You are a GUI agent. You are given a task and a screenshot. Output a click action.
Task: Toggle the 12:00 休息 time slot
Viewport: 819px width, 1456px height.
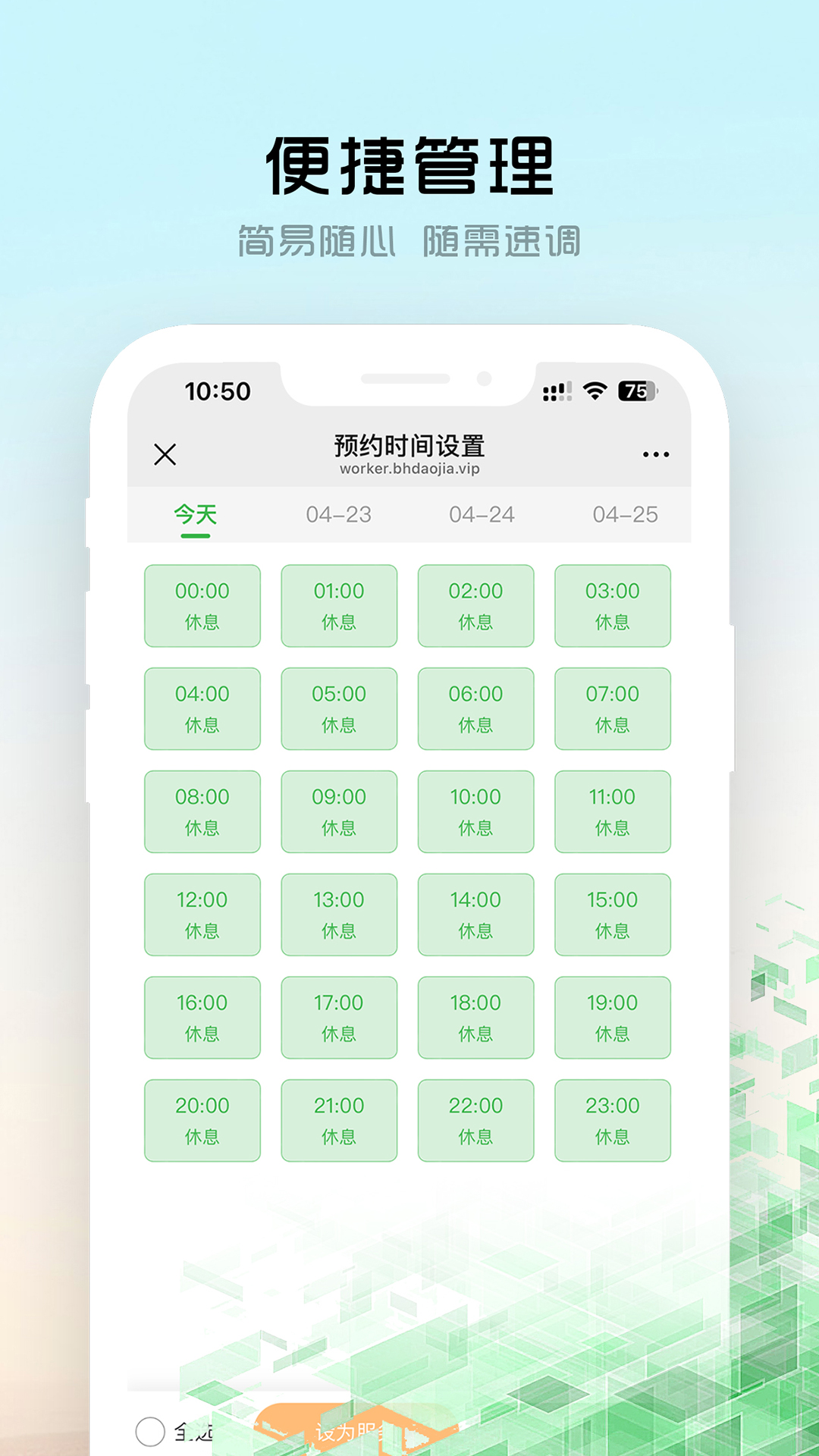tap(202, 915)
